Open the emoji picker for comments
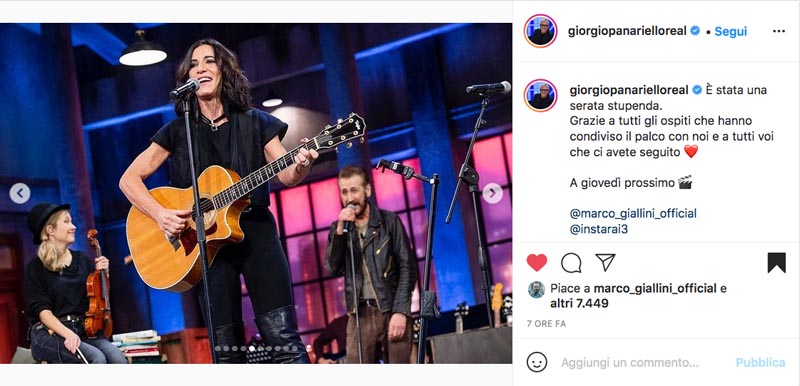The height and width of the screenshot is (386, 800). point(537,363)
